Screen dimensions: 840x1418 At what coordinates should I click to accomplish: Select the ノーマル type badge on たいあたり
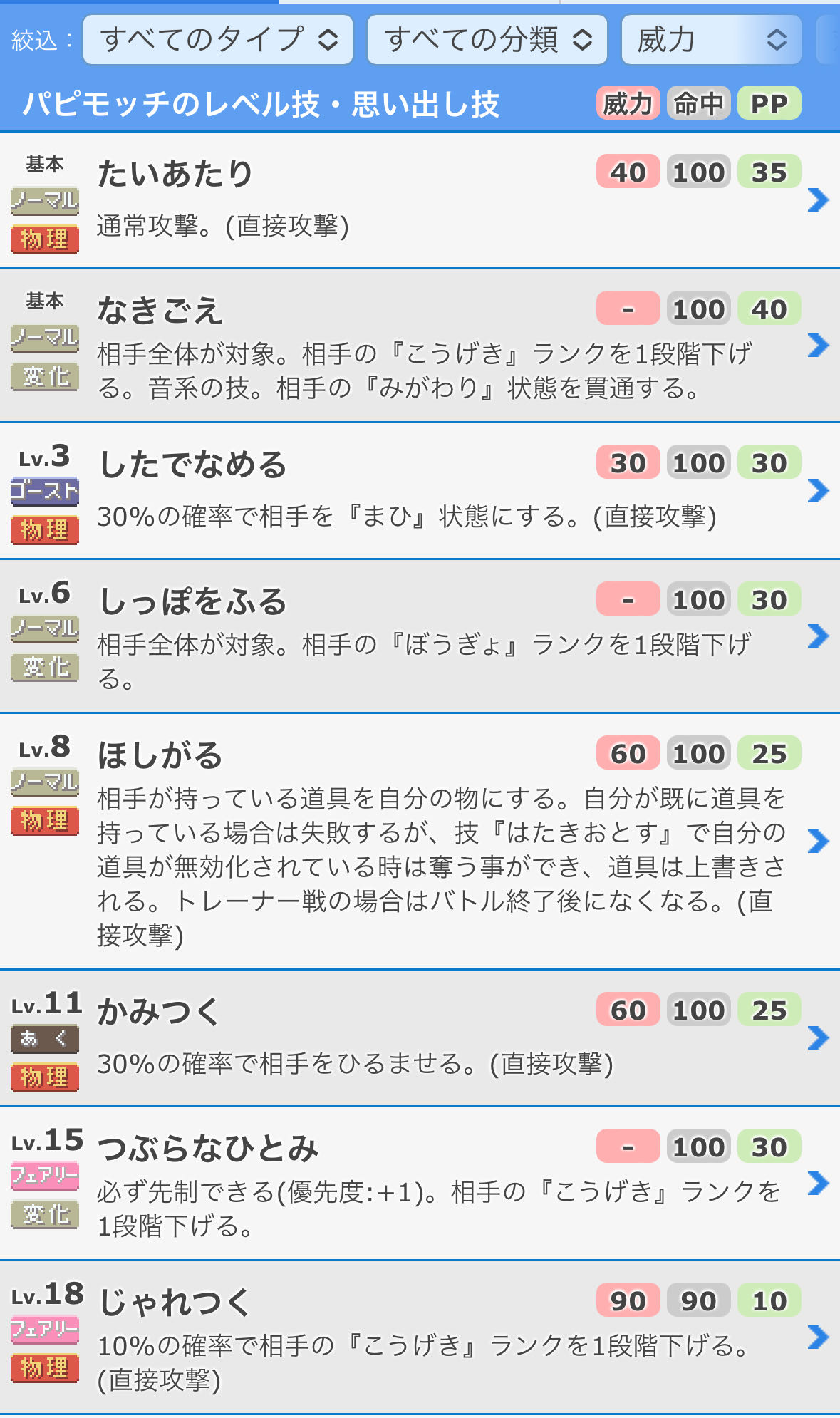pyautogui.click(x=45, y=202)
